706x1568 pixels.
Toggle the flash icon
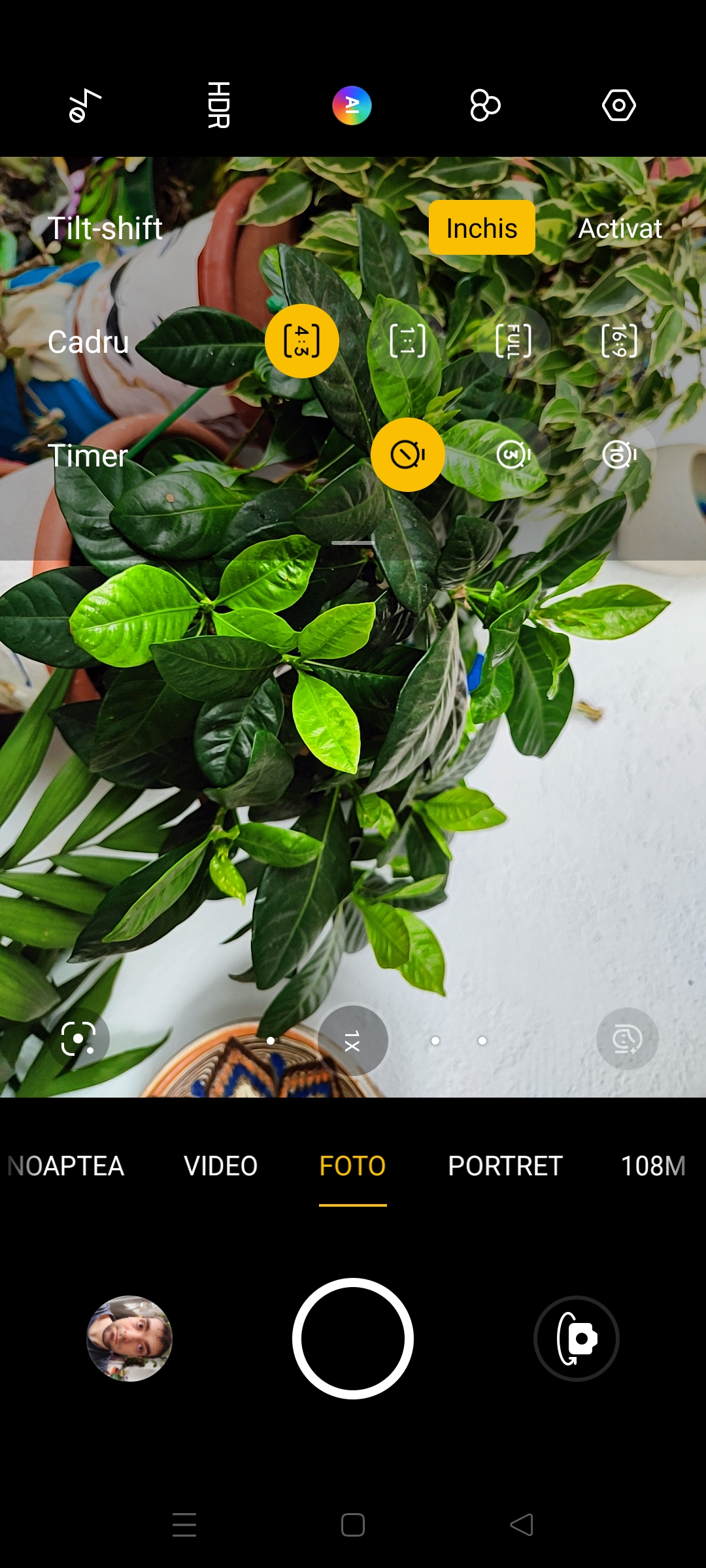click(85, 105)
